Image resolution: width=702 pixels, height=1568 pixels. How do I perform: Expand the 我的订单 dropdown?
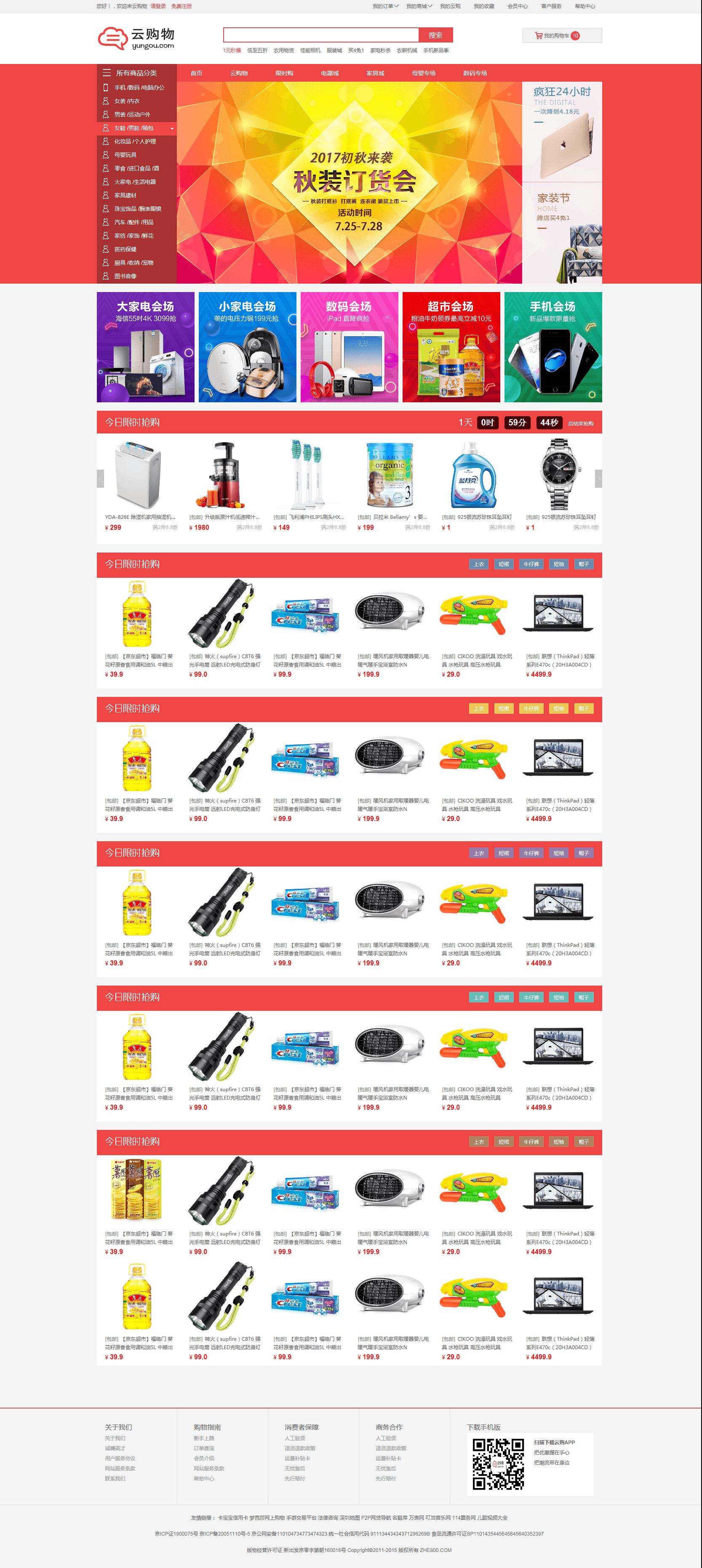coord(385,6)
